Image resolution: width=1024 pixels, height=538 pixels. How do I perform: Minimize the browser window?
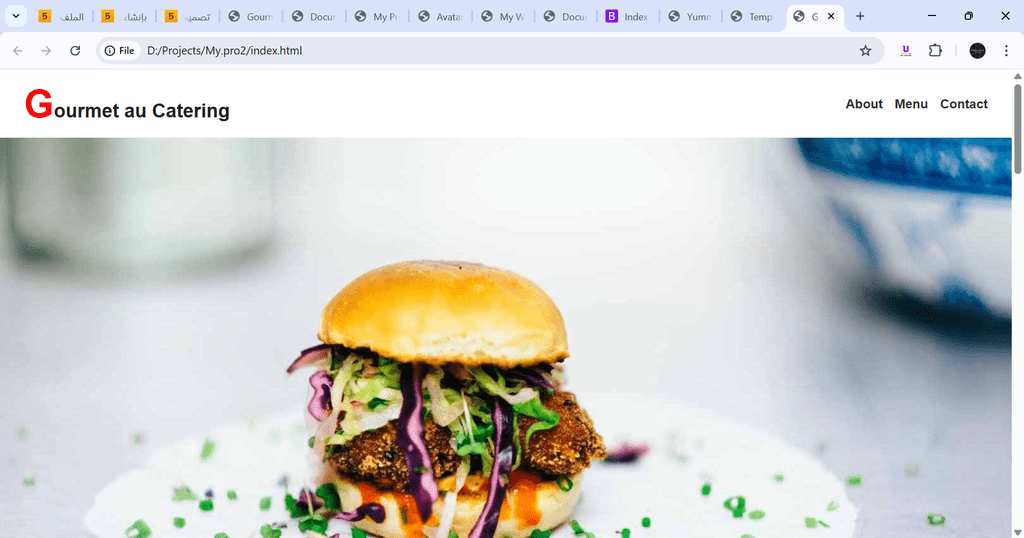932,17
